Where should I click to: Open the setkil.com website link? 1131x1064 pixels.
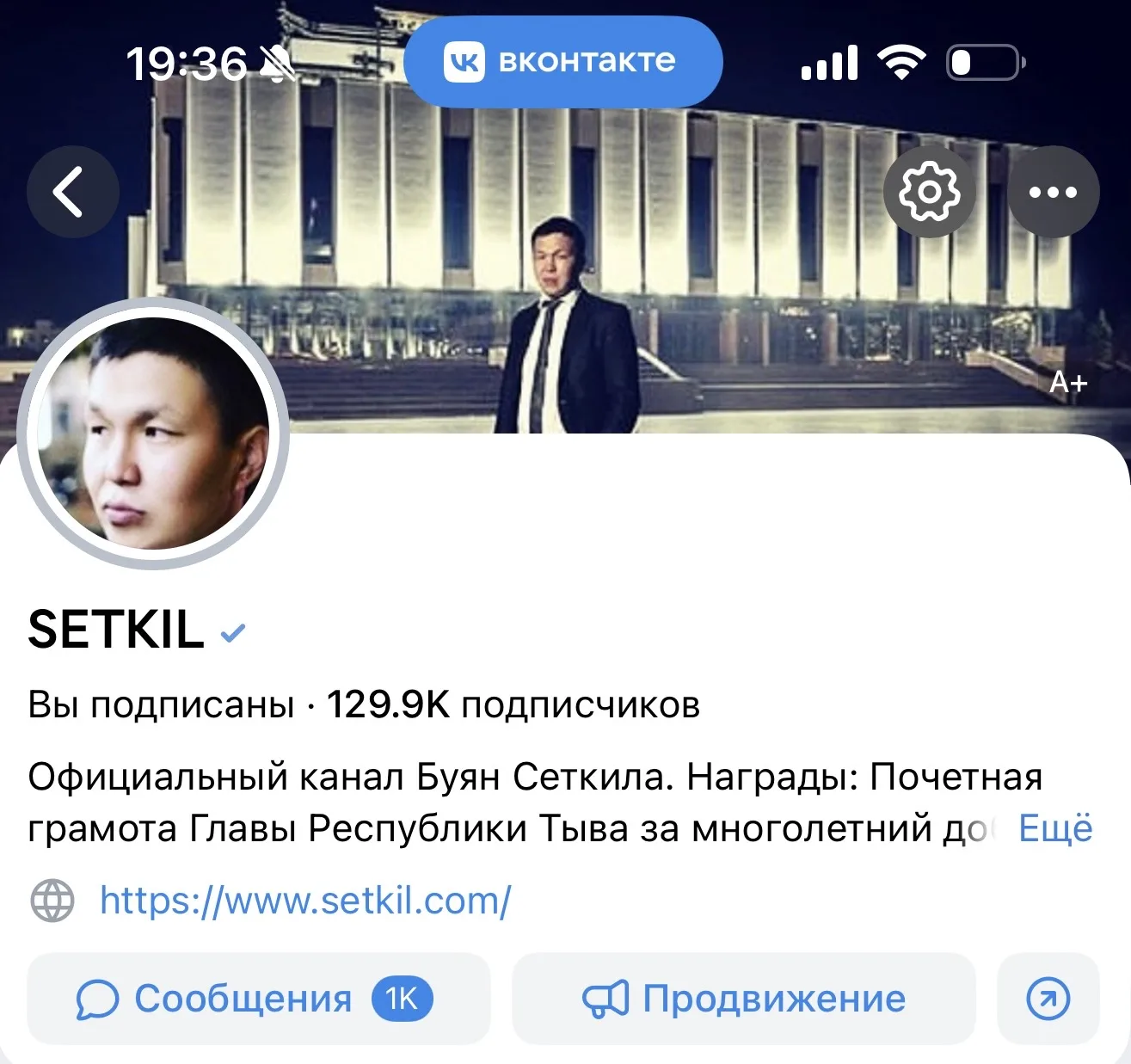click(305, 901)
